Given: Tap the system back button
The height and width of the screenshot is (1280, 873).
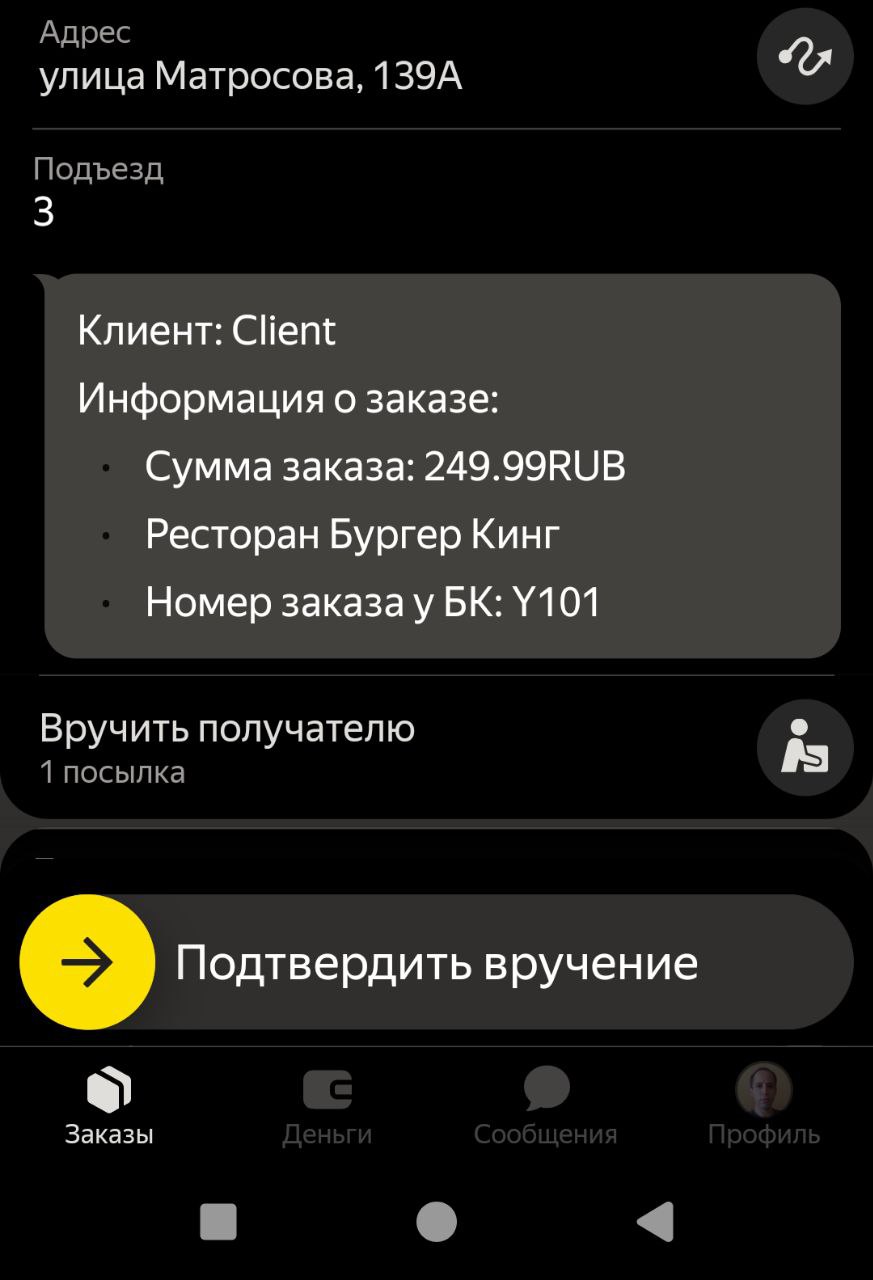Looking at the screenshot, I should click(x=655, y=1222).
